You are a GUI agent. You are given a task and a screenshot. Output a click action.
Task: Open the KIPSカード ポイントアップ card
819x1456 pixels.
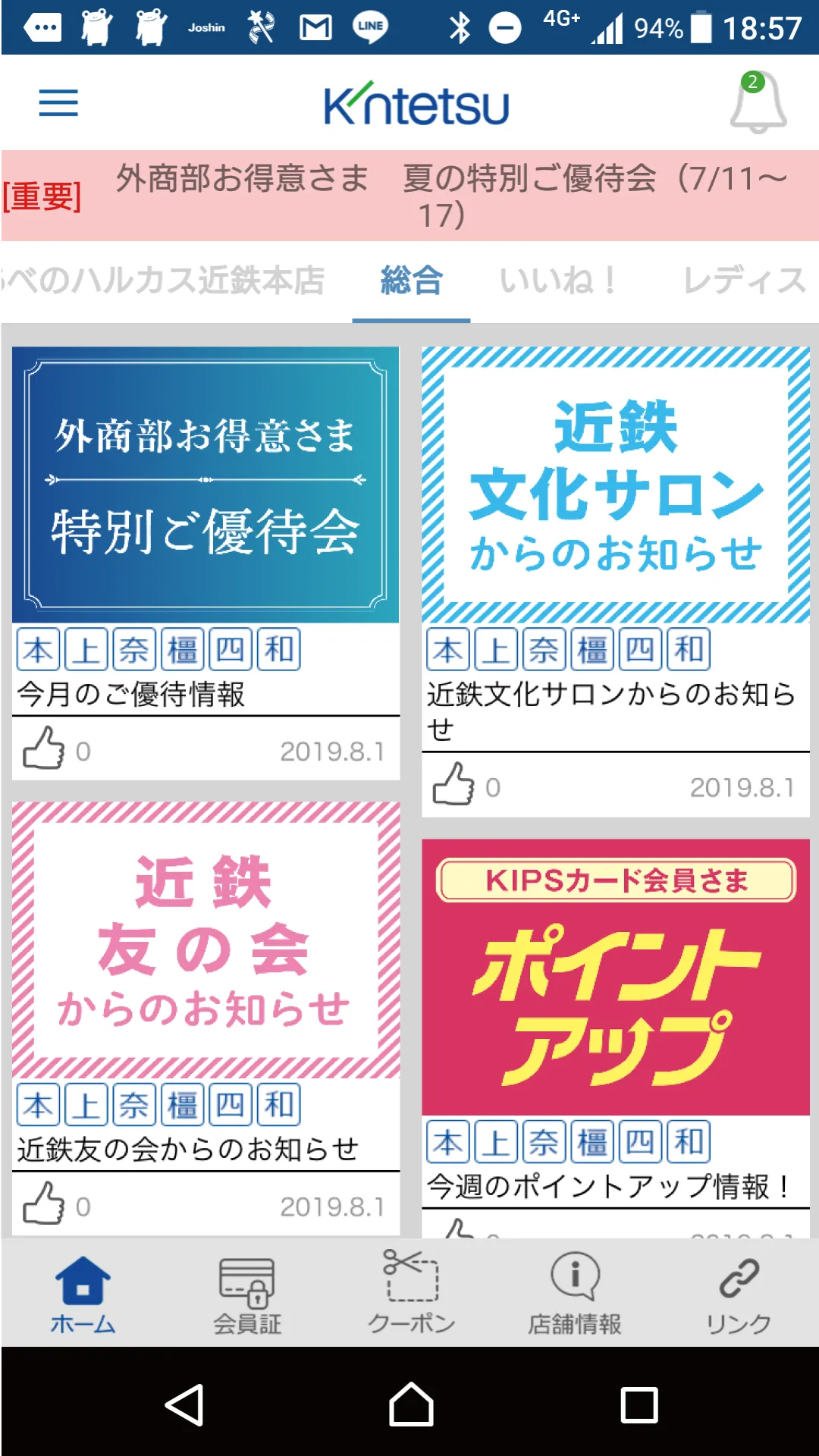[x=615, y=977]
